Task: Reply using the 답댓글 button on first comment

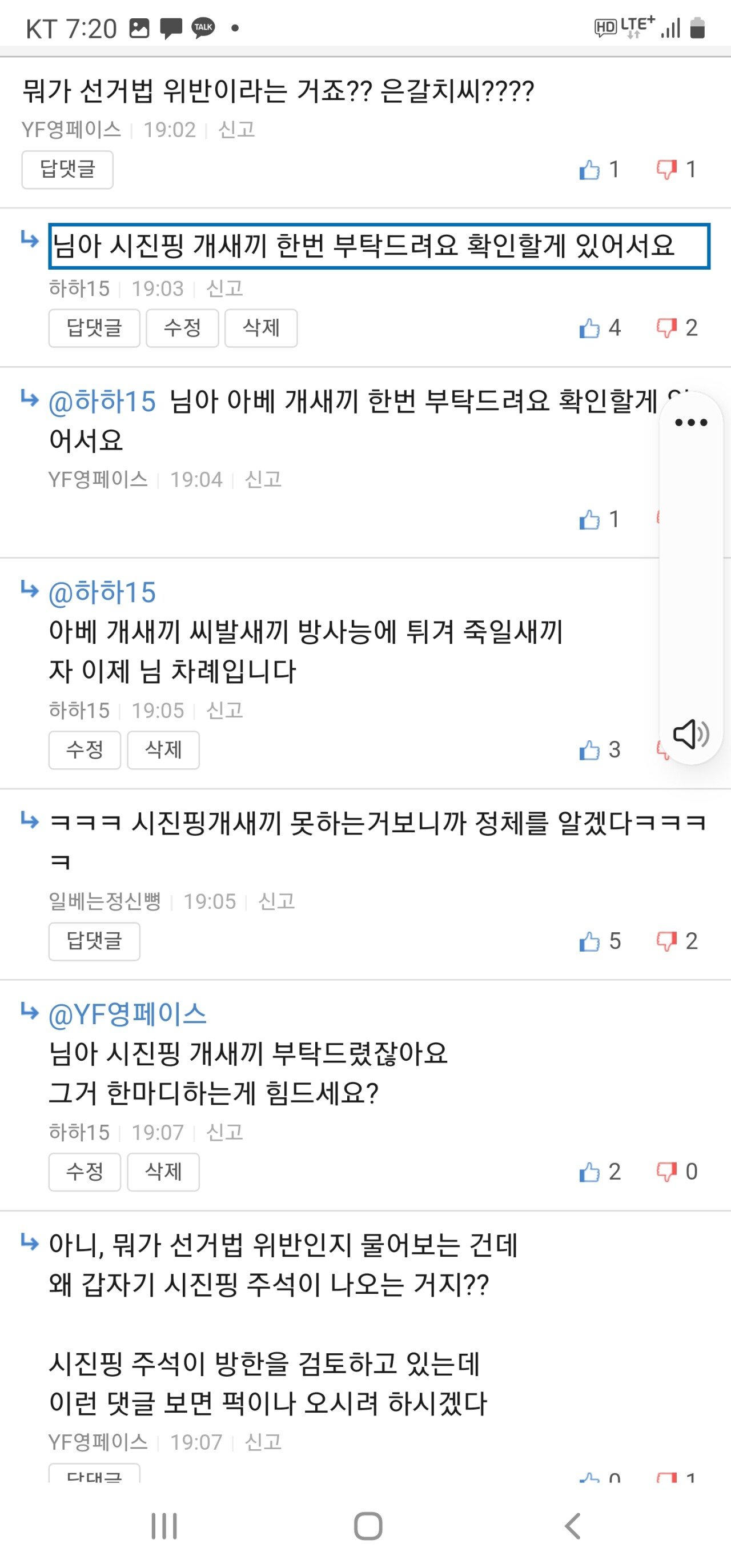Action: tap(67, 169)
